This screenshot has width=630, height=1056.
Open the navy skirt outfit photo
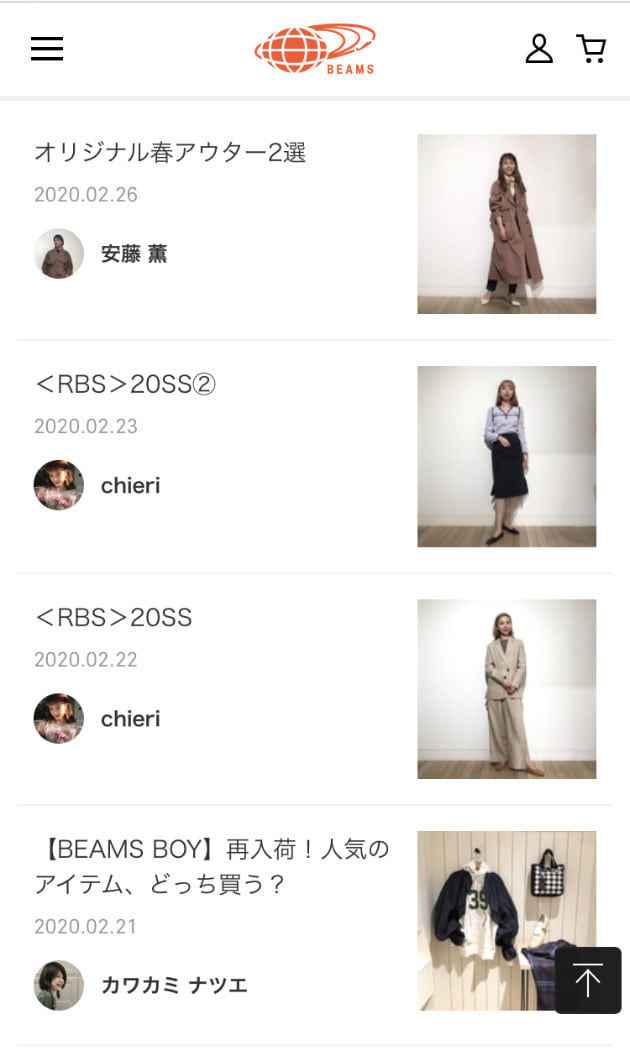(506, 456)
